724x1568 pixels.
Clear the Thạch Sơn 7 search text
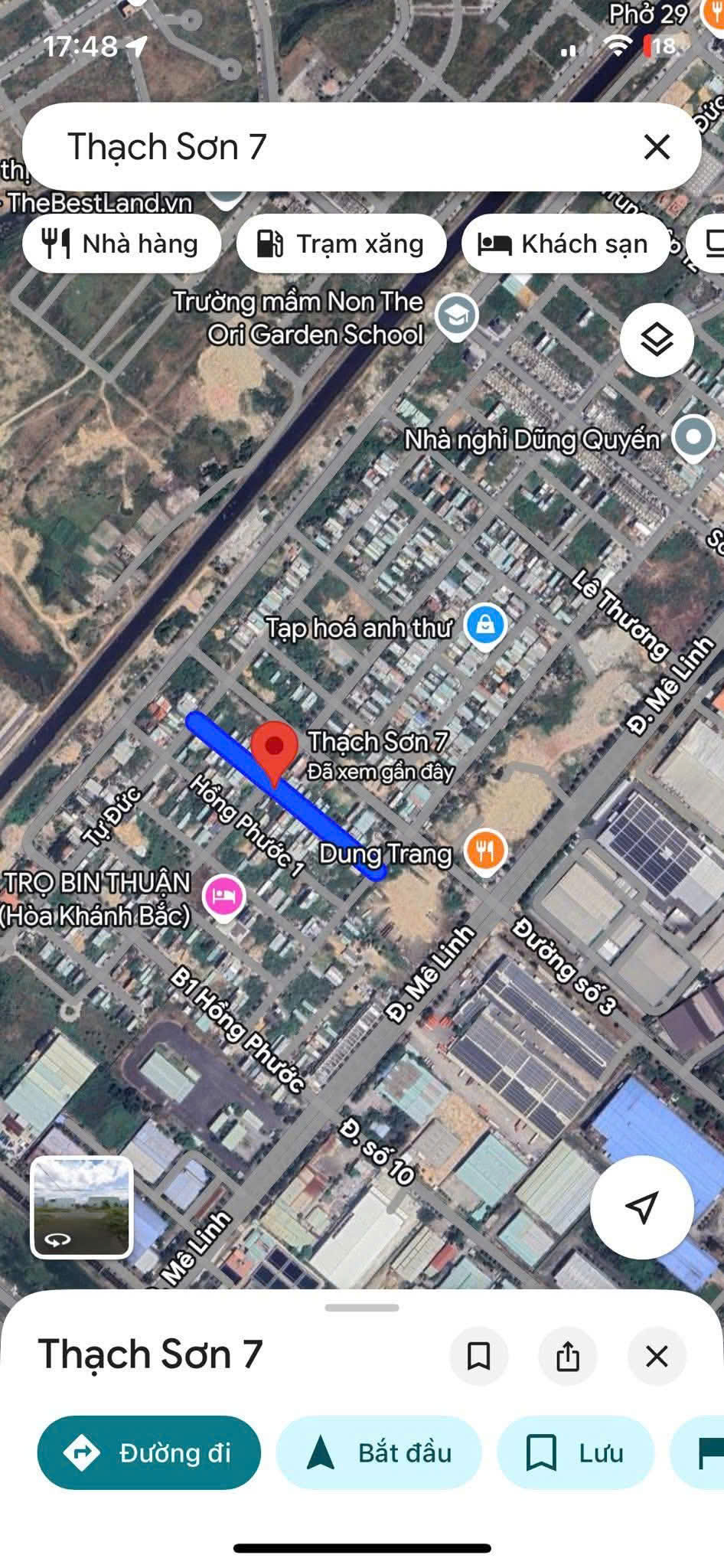[657, 146]
